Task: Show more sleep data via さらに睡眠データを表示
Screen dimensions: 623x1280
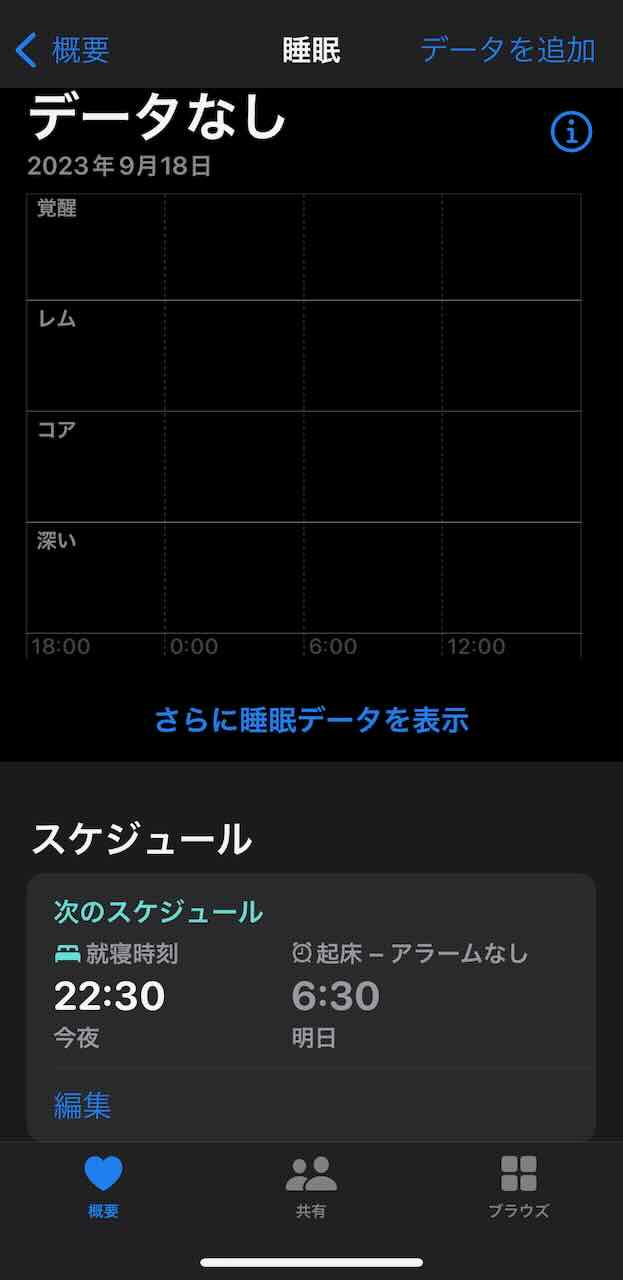Action: 311,720
